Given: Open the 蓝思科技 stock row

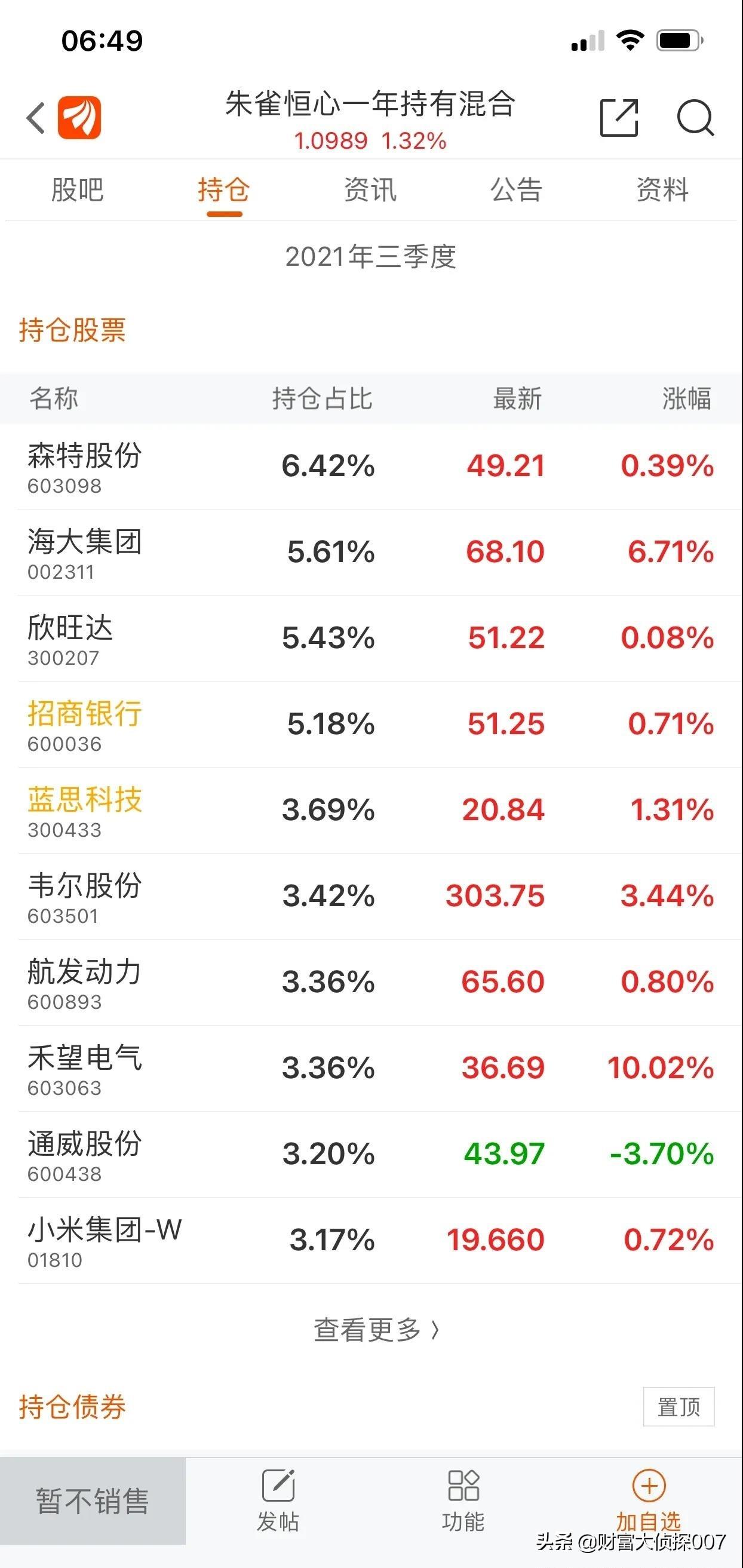Looking at the screenshot, I should pos(371,810).
